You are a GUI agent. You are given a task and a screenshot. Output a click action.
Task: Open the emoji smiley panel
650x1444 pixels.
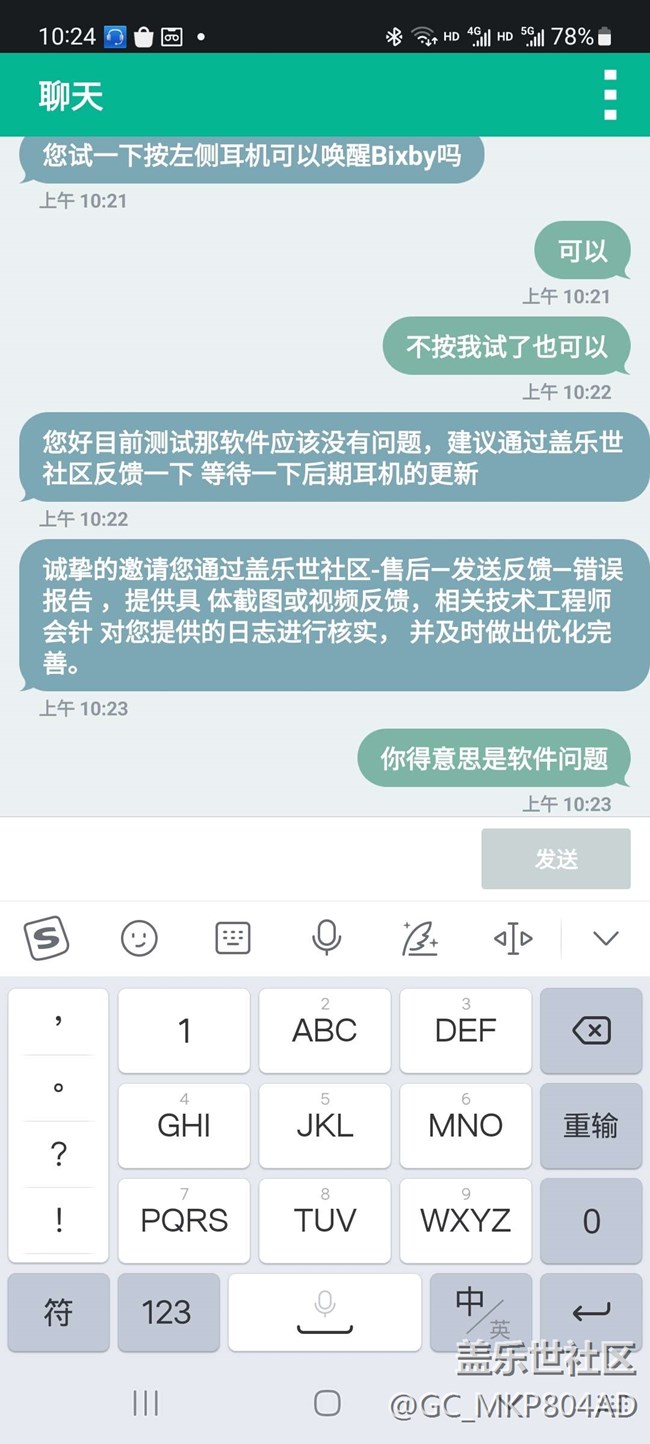pyautogui.click(x=139, y=938)
